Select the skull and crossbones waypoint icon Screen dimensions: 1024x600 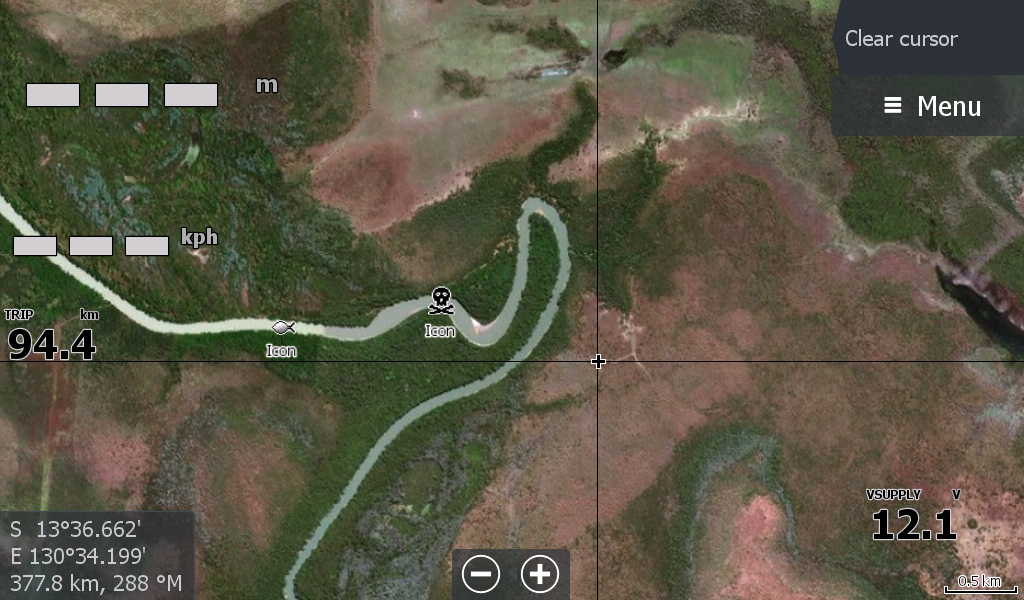(440, 299)
